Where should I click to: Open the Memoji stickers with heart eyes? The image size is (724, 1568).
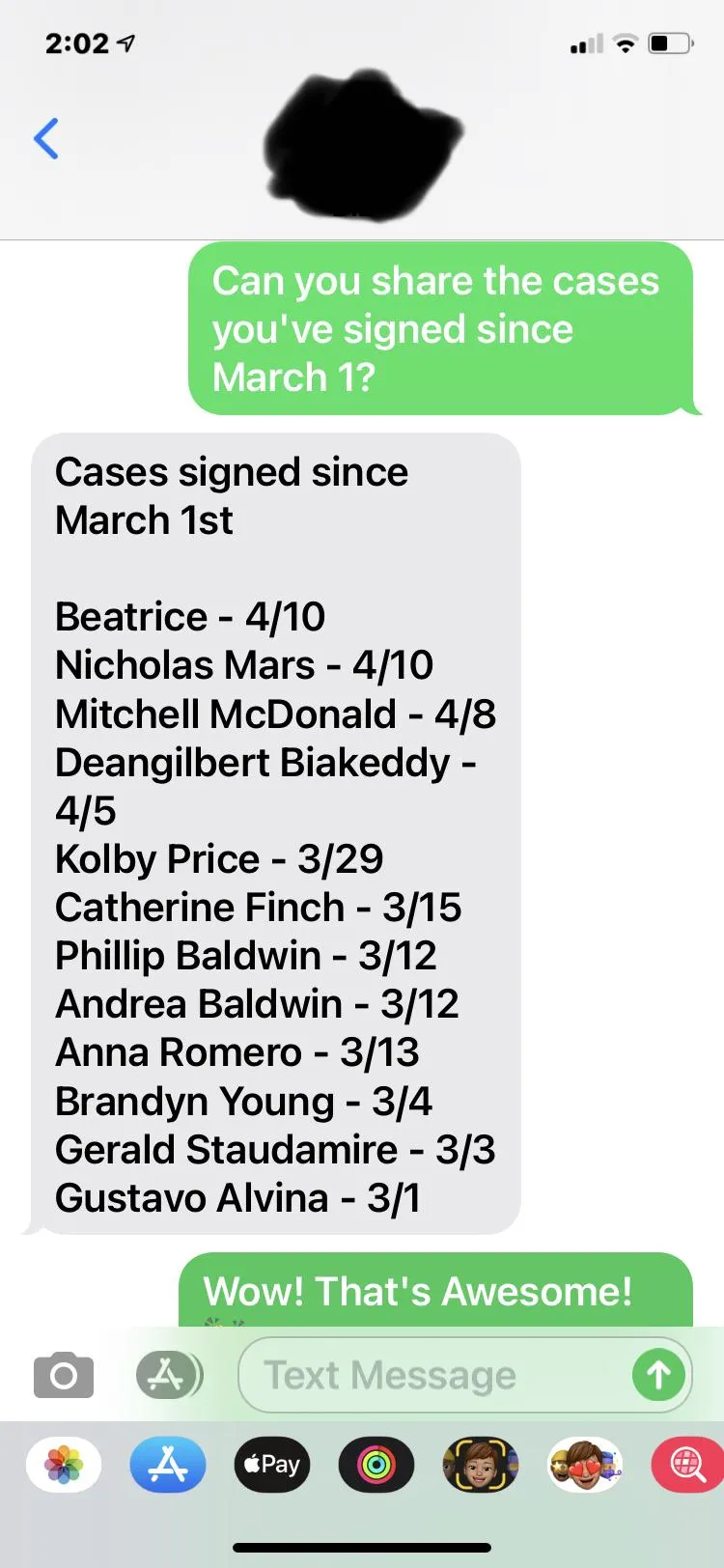click(584, 1465)
